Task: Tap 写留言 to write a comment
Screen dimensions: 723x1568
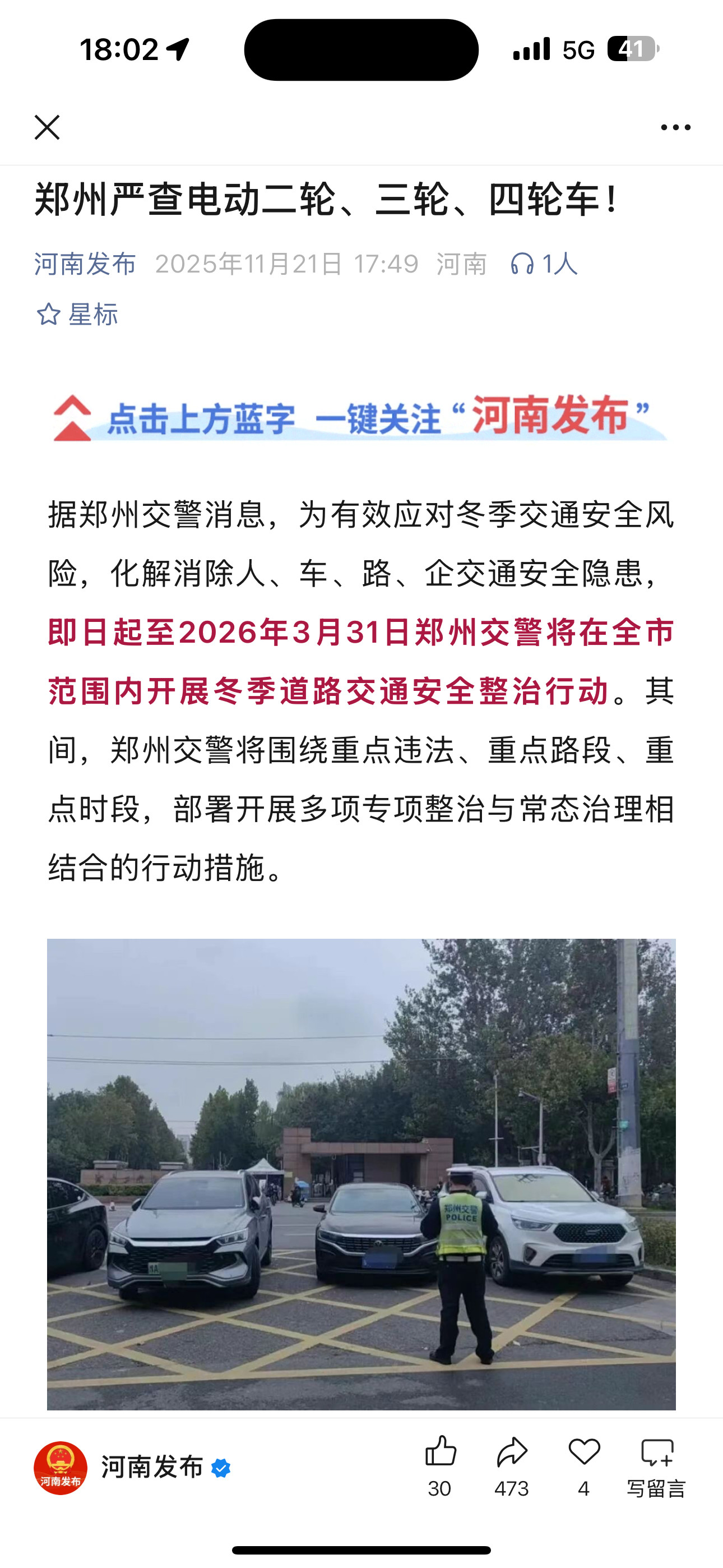Action: [x=655, y=1489]
